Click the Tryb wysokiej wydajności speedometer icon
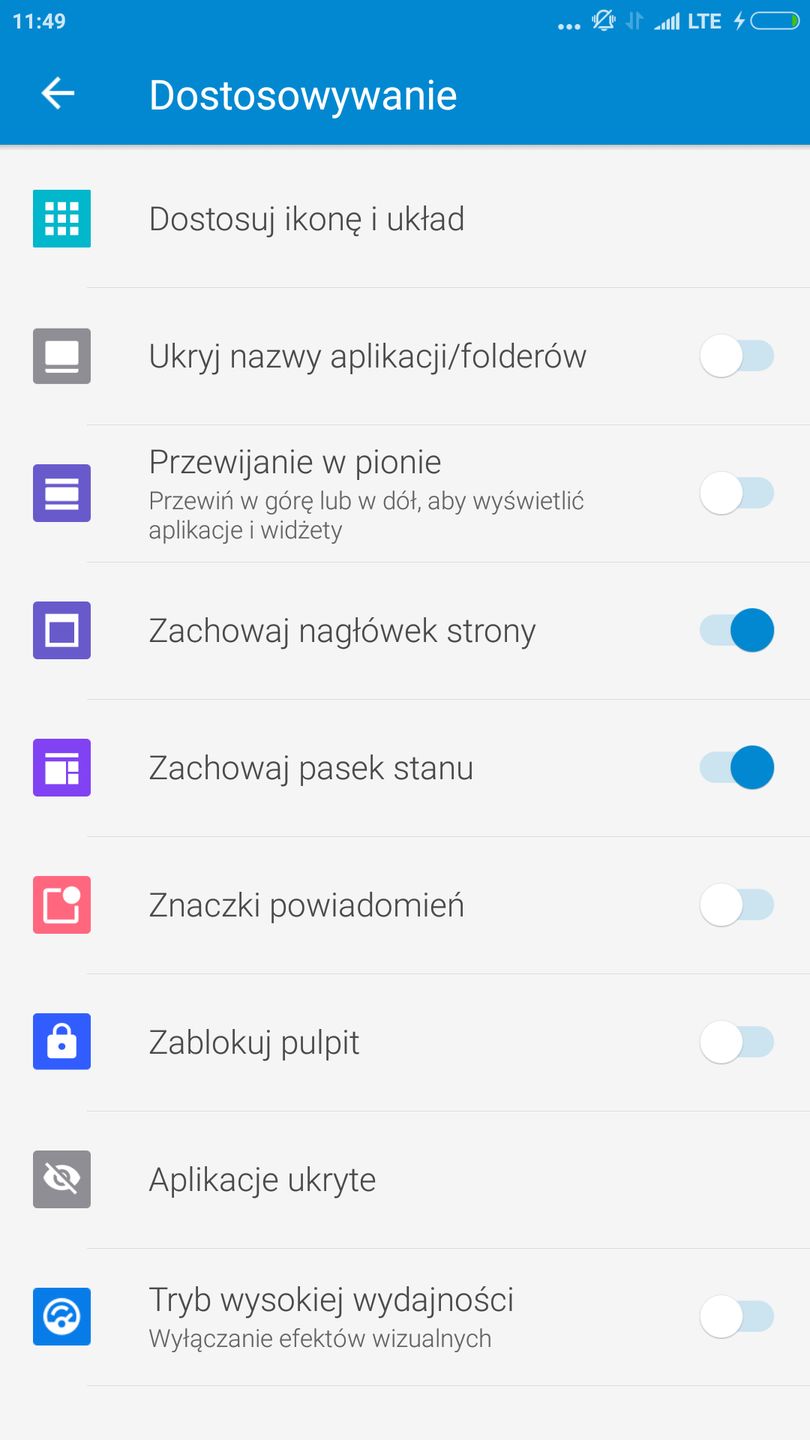810x1440 pixels. [61, 1317]
